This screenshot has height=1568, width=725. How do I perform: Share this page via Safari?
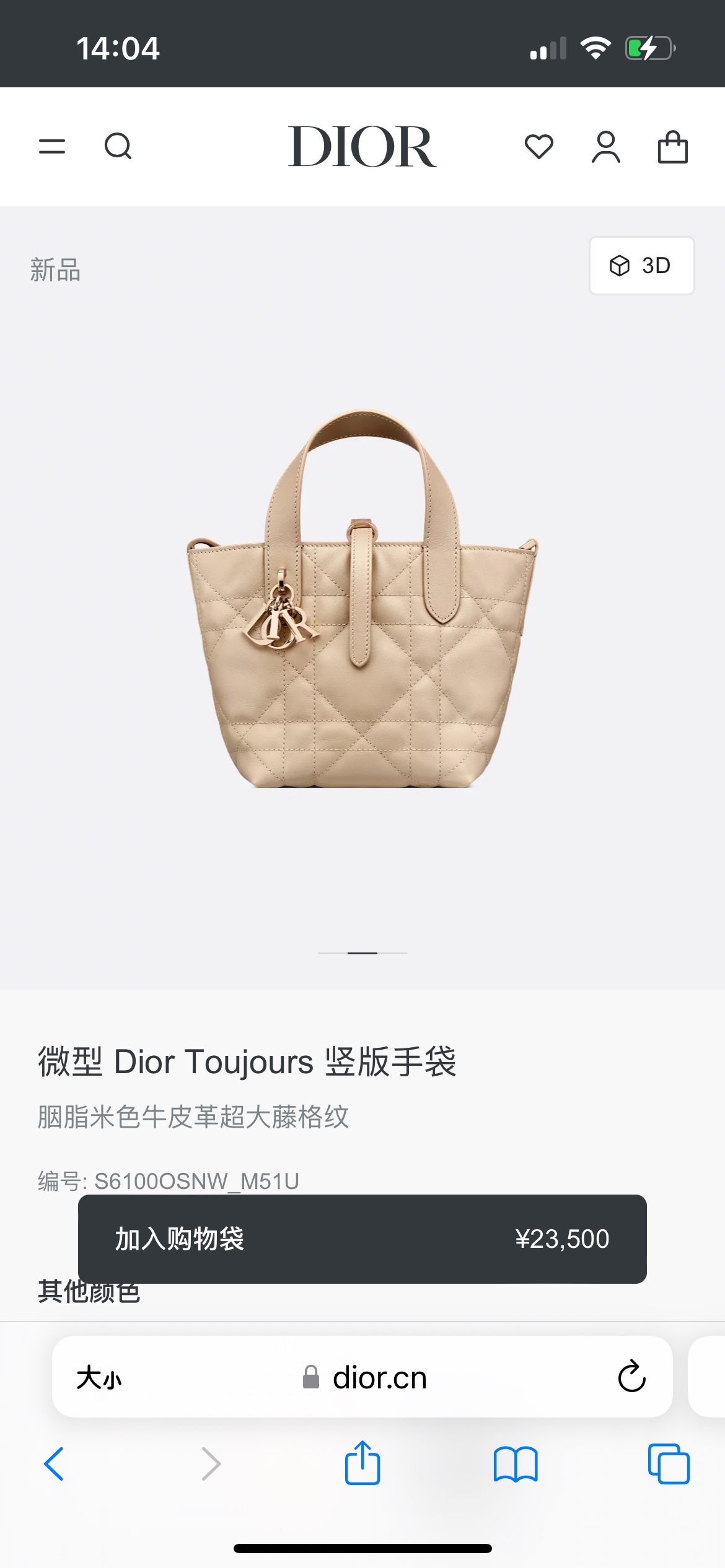coord(362,1464)
